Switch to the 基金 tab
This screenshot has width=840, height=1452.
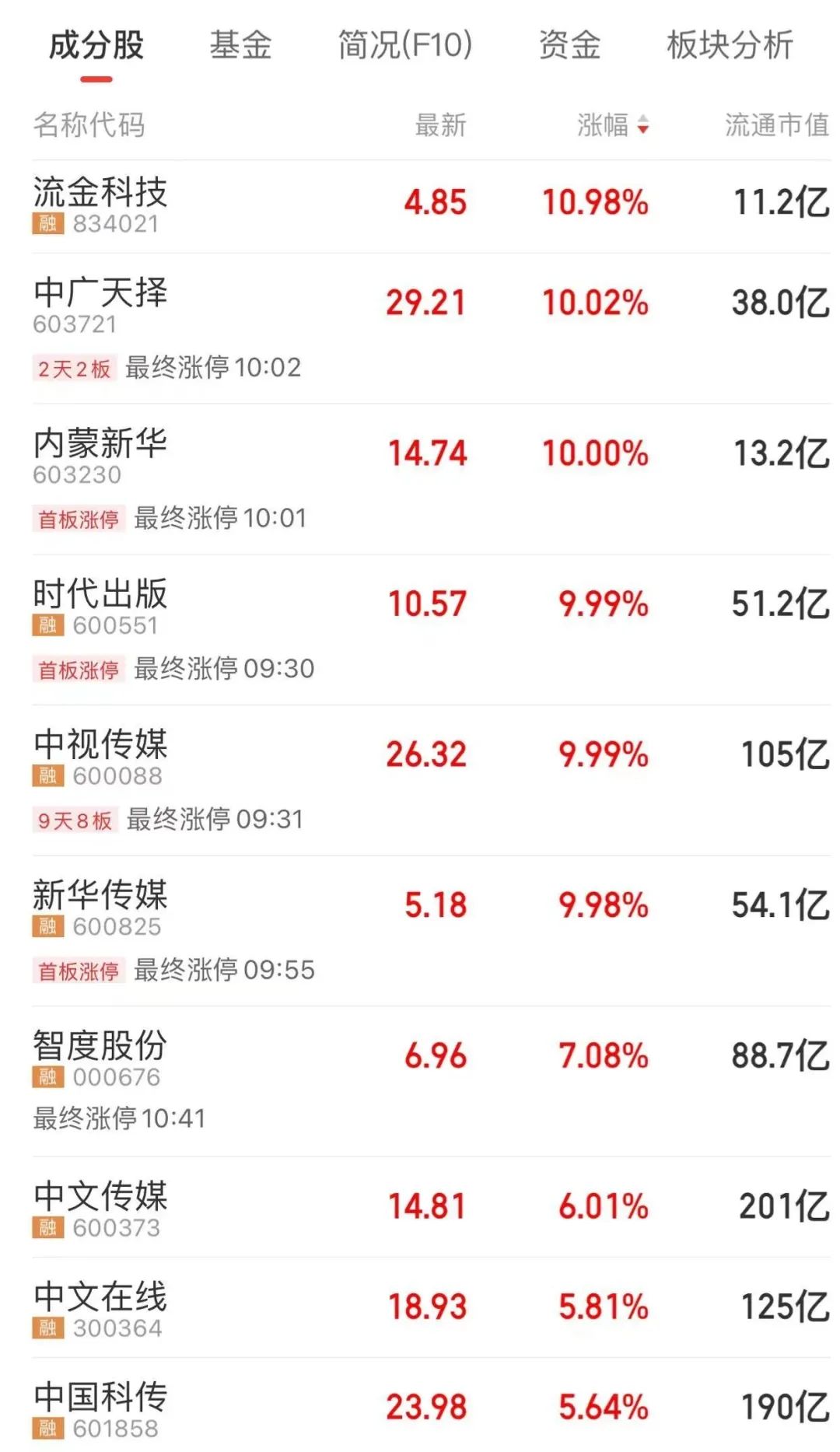tap(240, 45)
